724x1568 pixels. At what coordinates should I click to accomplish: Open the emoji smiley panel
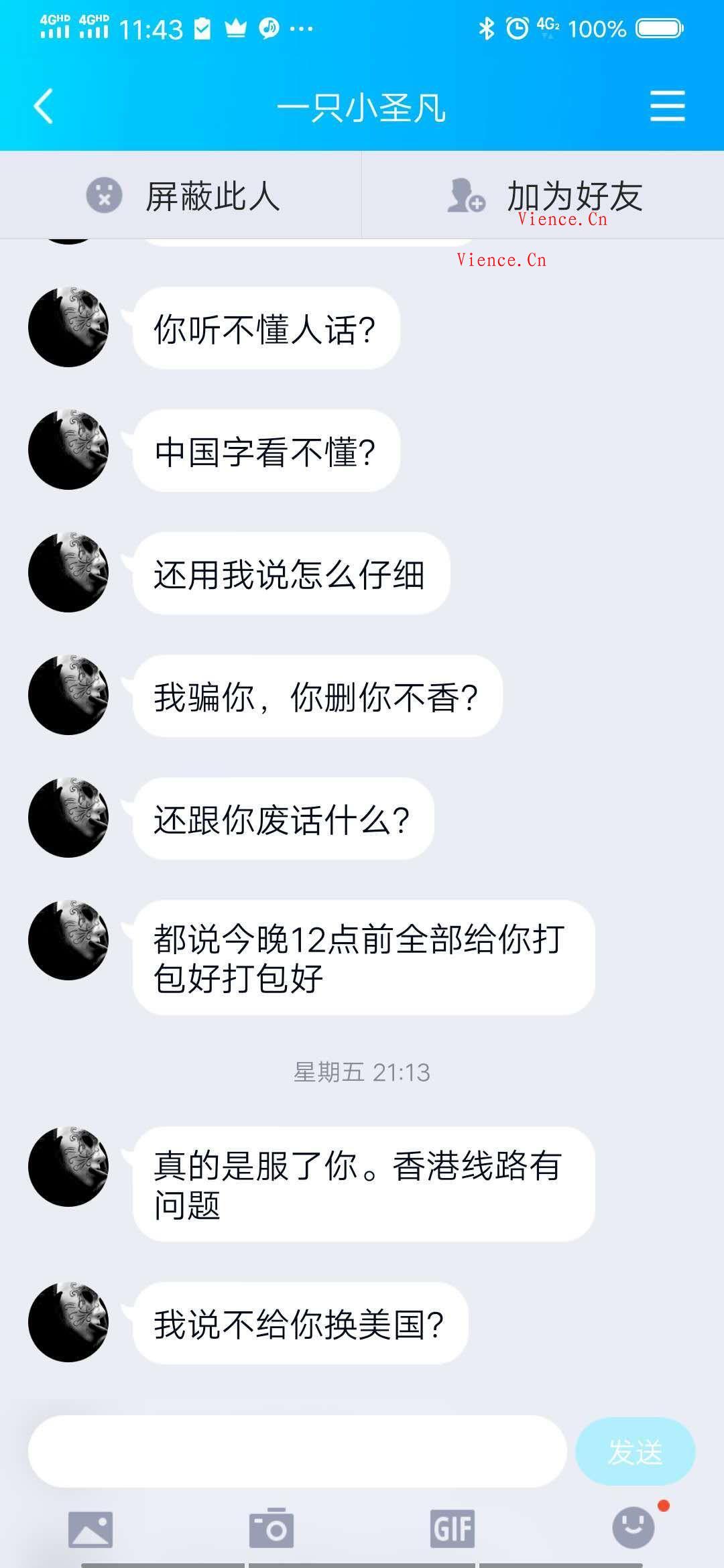pyautogui.click(x=633, y=1527)
